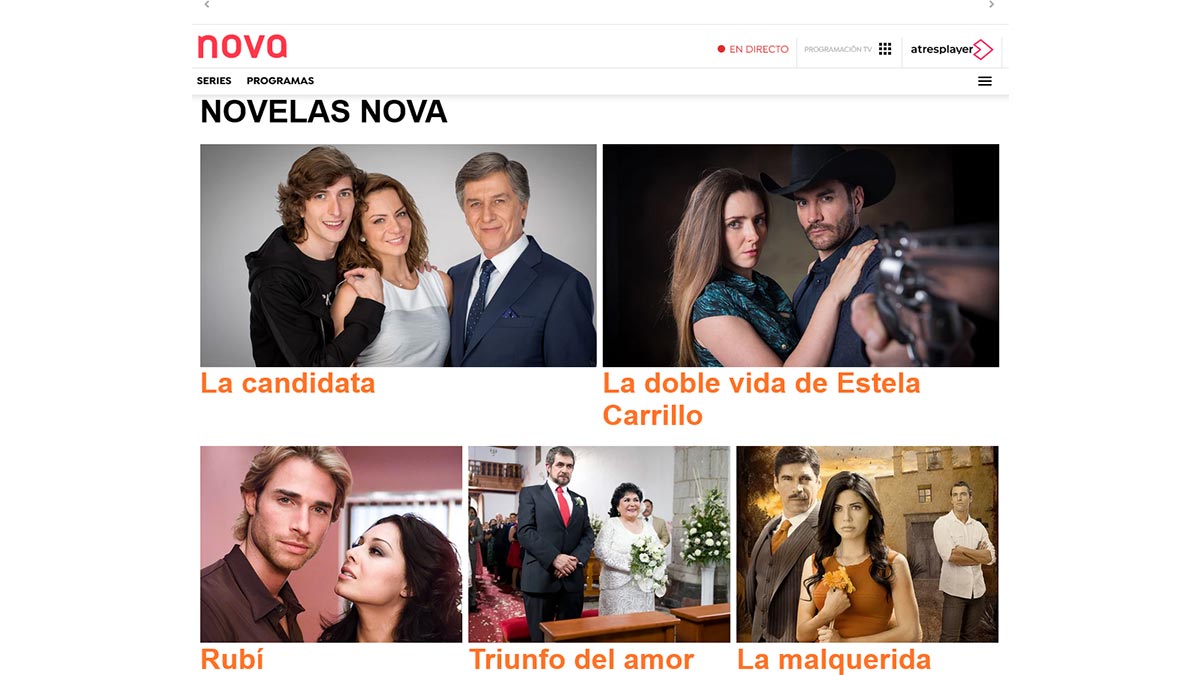Viewport: 1200px width, 675px height.
Task: Go to the previous item with left arrow
Action: [x=207, y=5]
